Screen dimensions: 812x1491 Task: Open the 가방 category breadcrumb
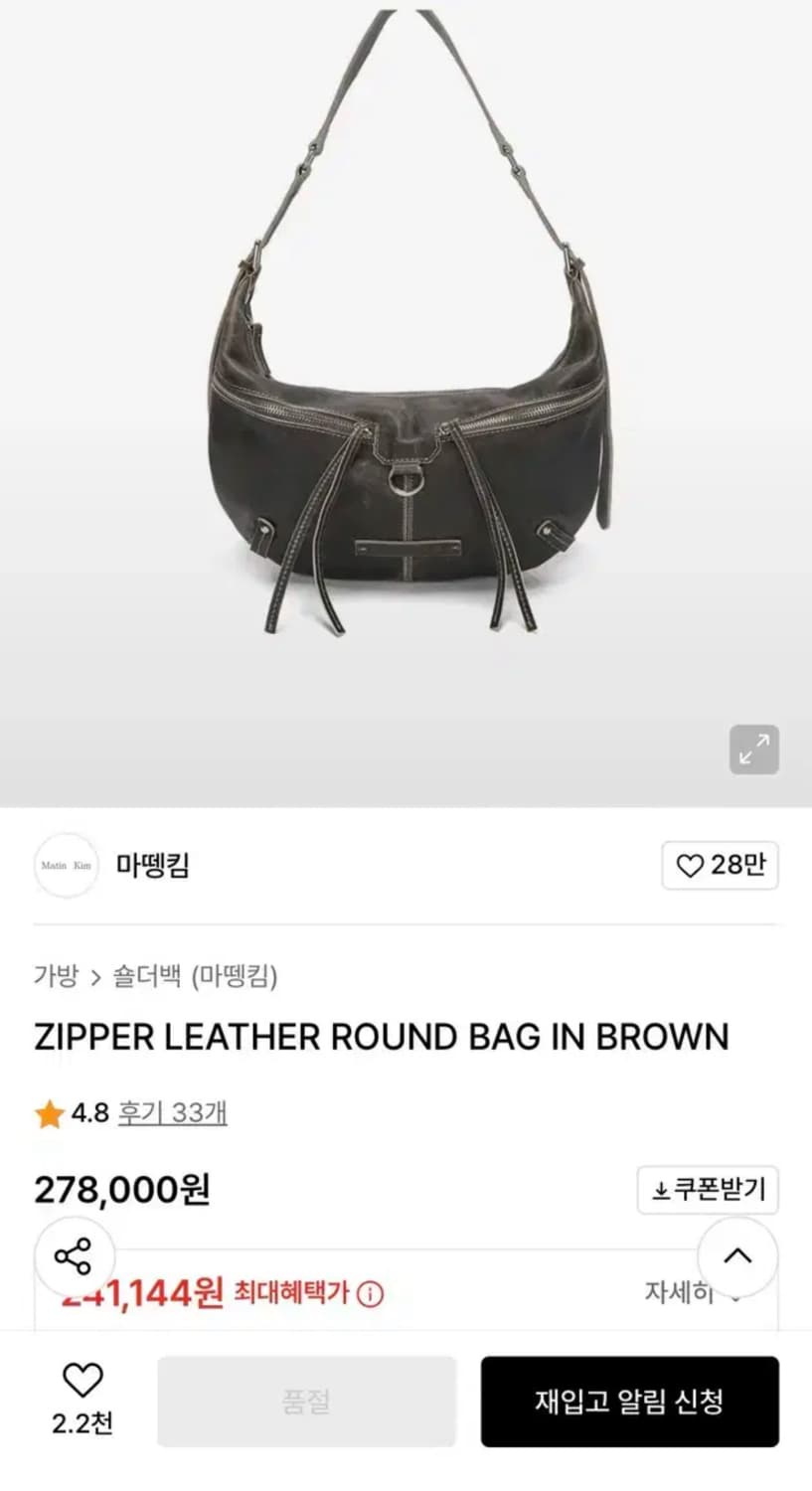(x=55, y=978)
